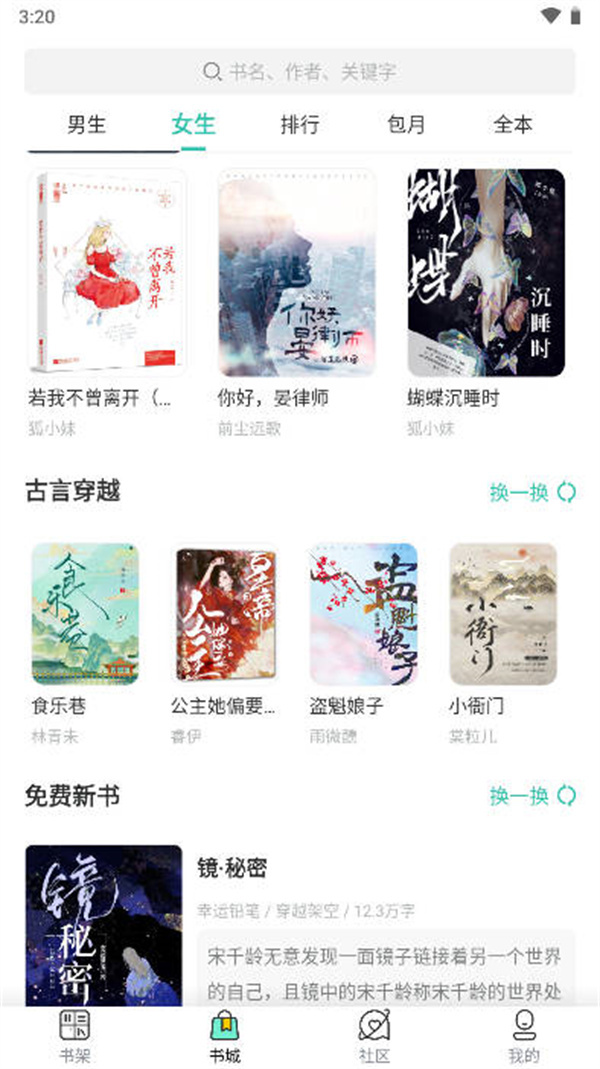Open the book 若我不曾离开
The width and height of the screenshot is (600, 1069).
[107, 273]
